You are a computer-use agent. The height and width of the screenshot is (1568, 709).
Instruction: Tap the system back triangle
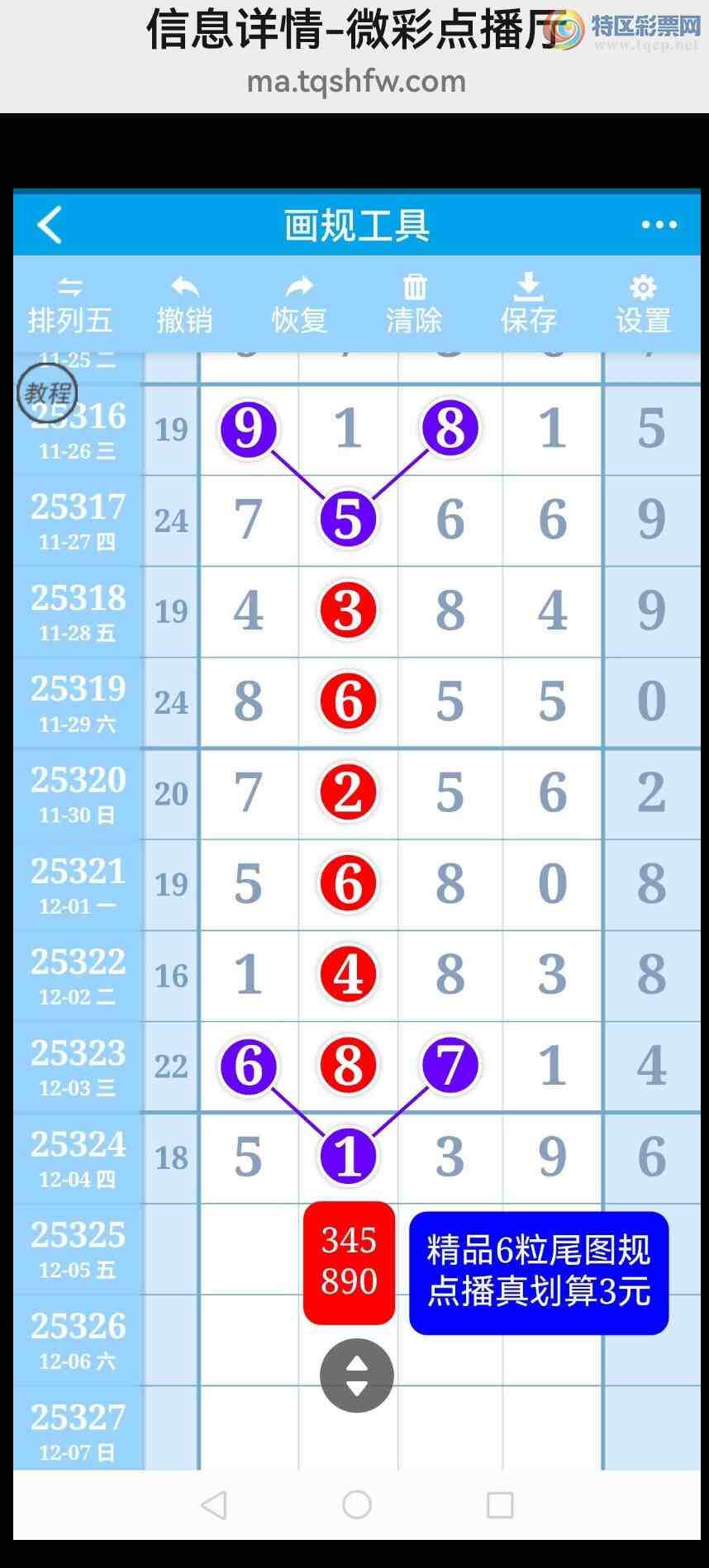[x=214, y=1504]
